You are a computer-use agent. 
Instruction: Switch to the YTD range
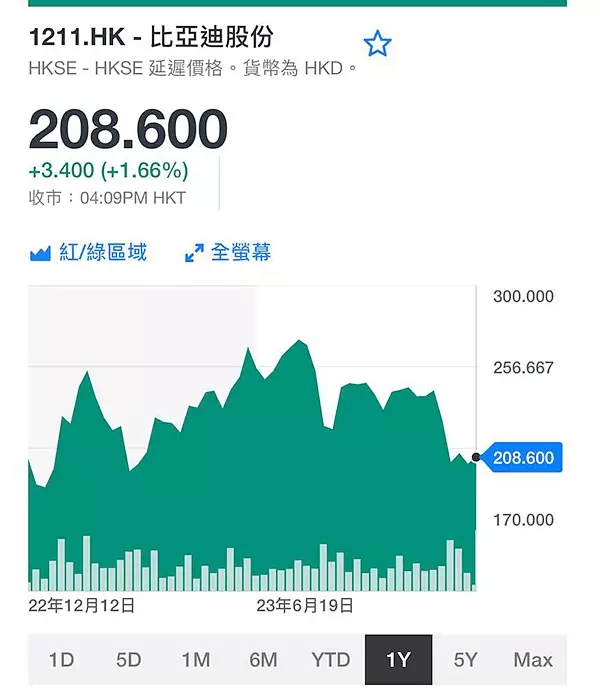[330, 660]
